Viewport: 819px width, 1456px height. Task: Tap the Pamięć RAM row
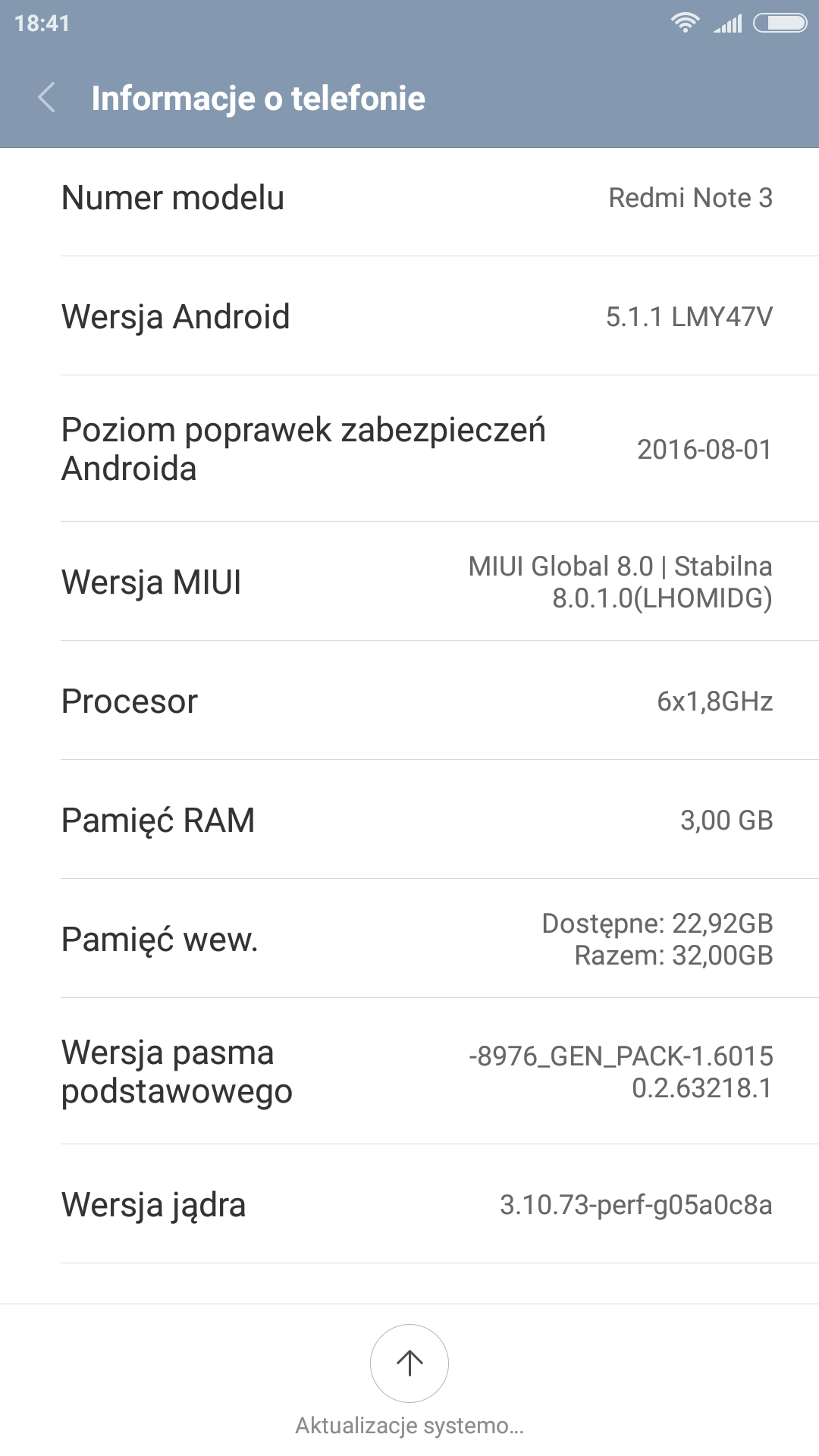click(x=409, y=820)
